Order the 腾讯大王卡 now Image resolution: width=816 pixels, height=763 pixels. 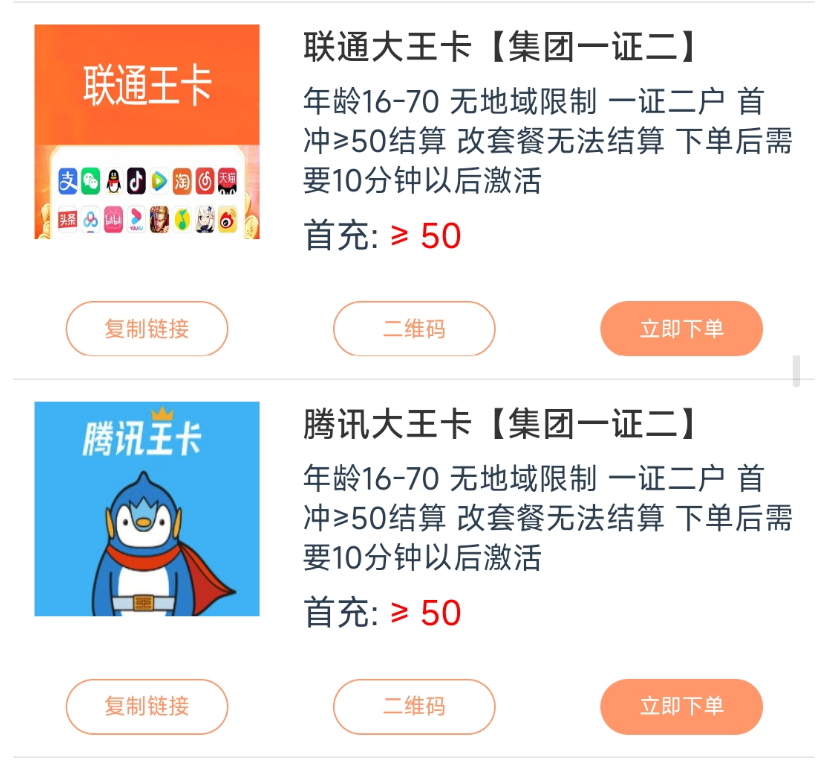[x=681, y=706]
